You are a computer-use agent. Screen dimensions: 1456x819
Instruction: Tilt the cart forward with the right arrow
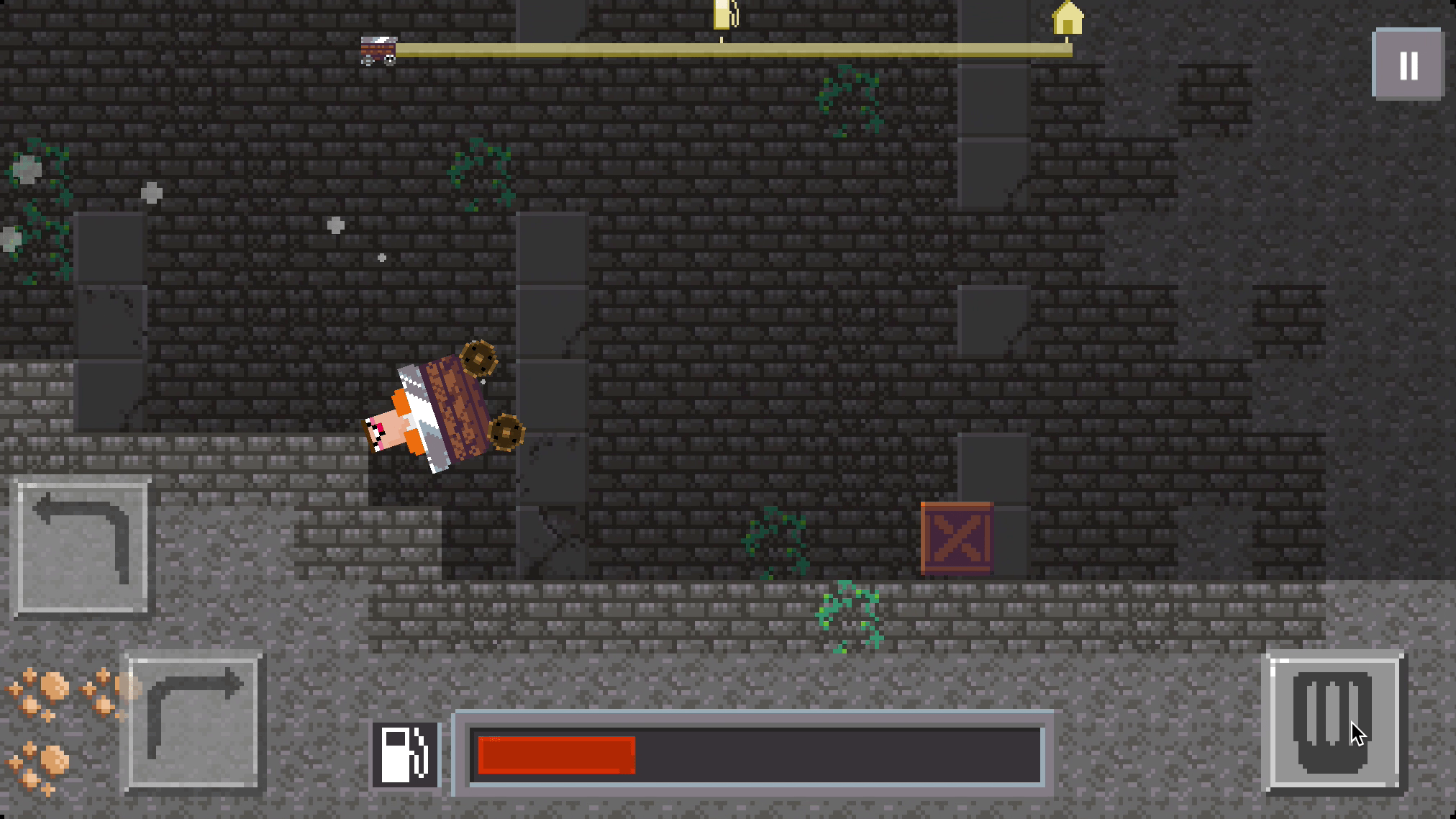pos(194,722)
